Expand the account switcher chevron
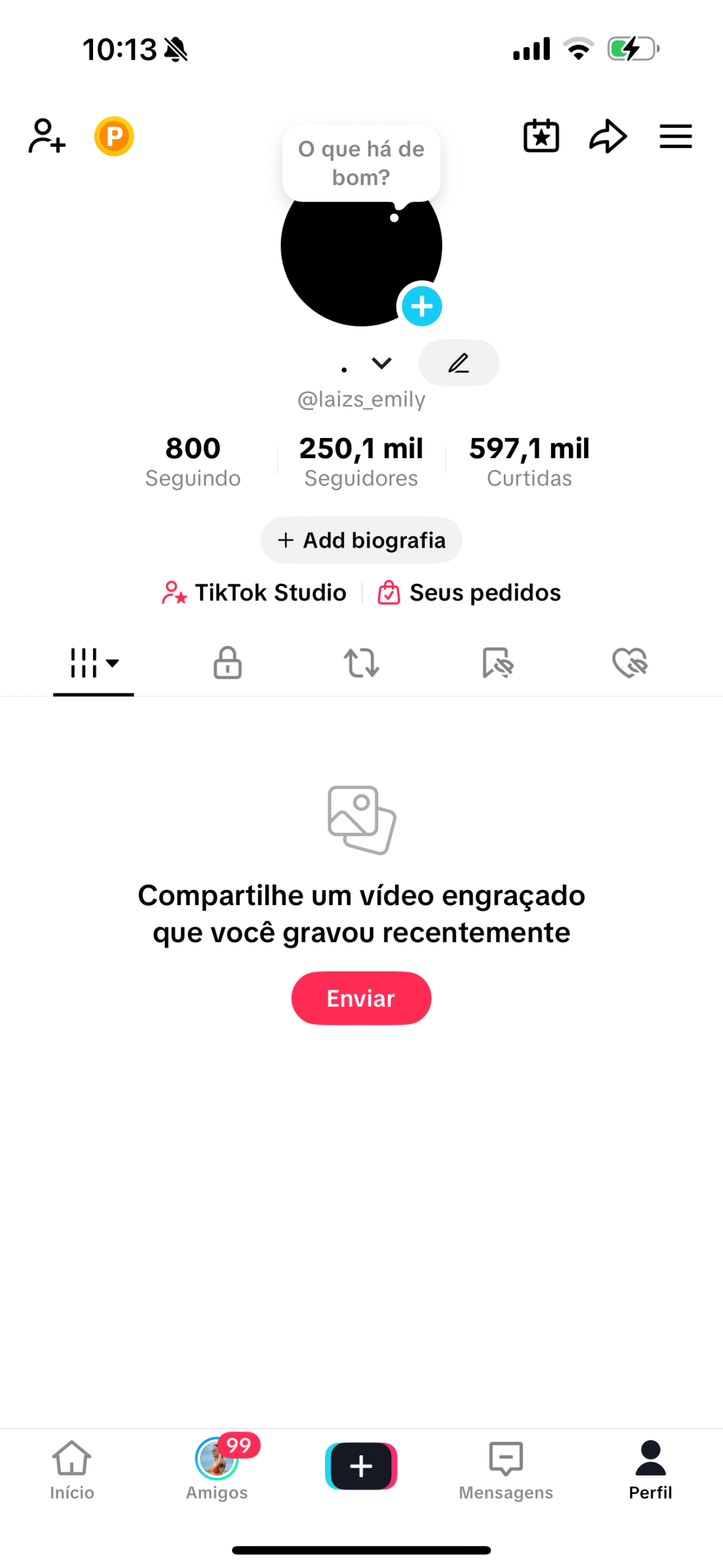723x1568 pixels. [381, 363]
